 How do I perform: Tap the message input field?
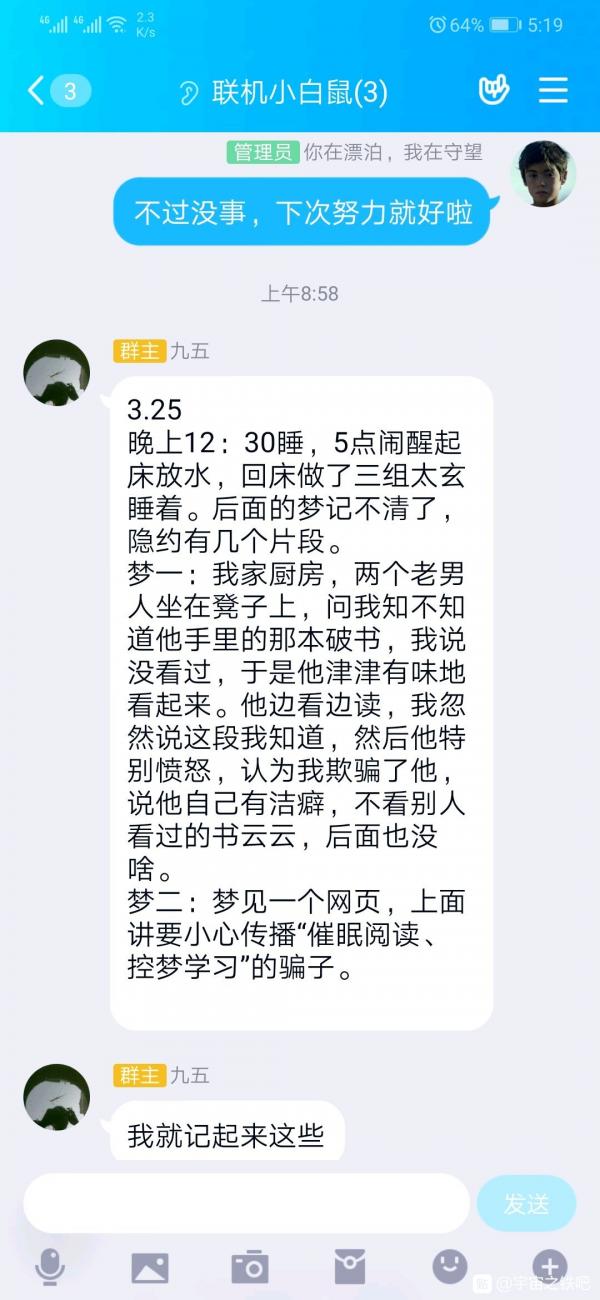coord(246,1203)
